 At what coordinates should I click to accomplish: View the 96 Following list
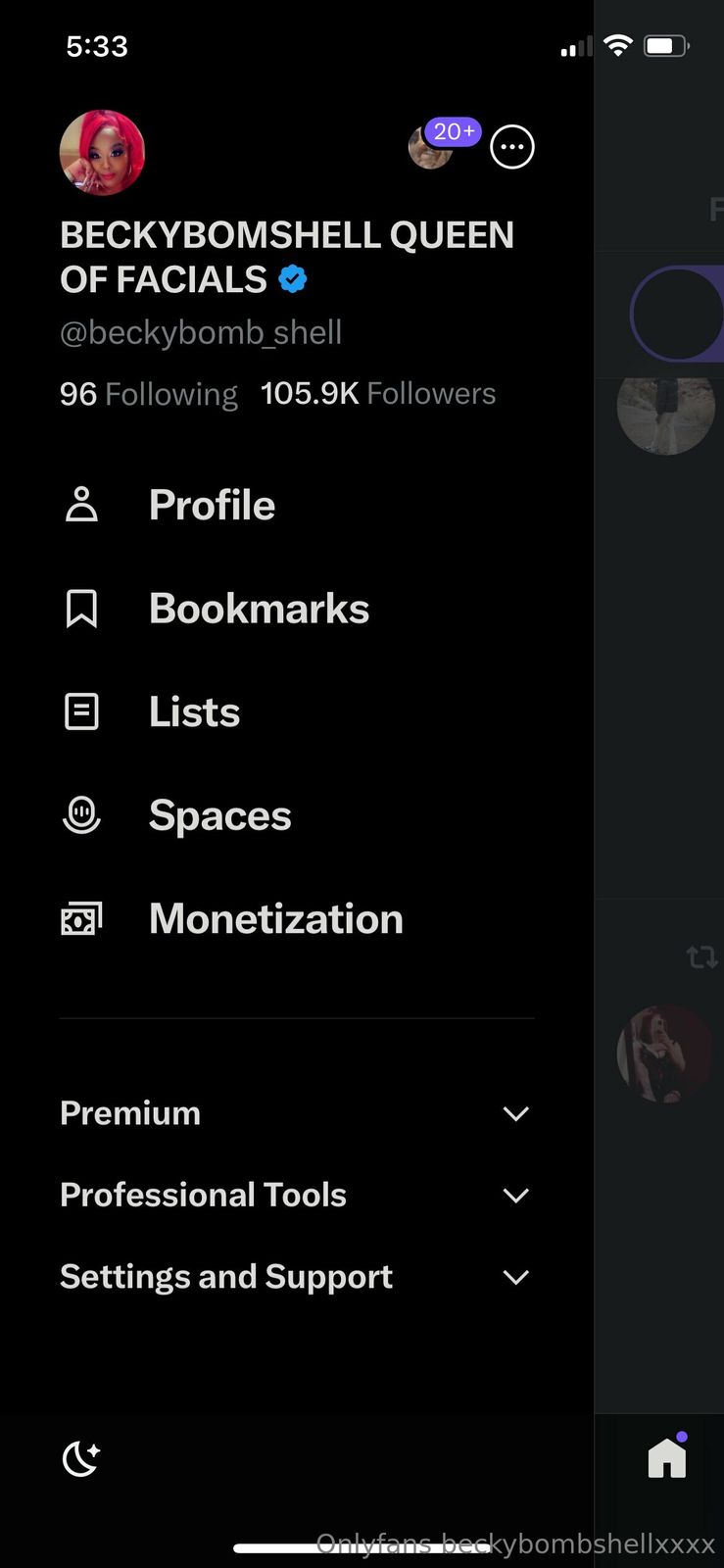[149, 394]
